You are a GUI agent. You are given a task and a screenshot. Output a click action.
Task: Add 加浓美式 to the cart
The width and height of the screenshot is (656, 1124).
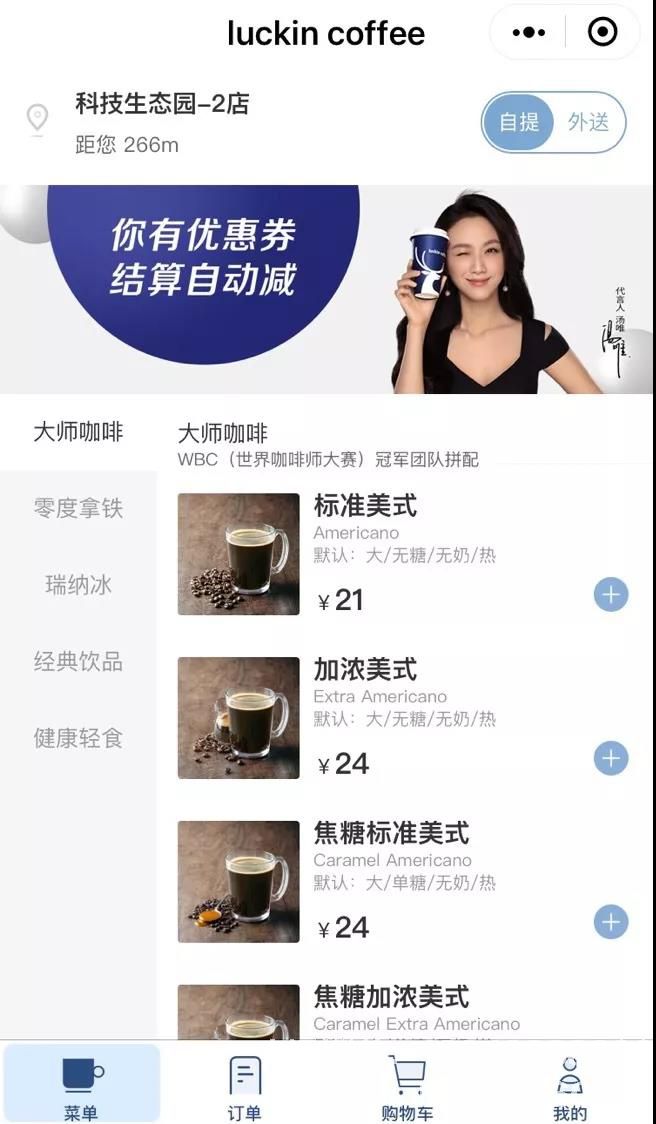coord(611,758)
